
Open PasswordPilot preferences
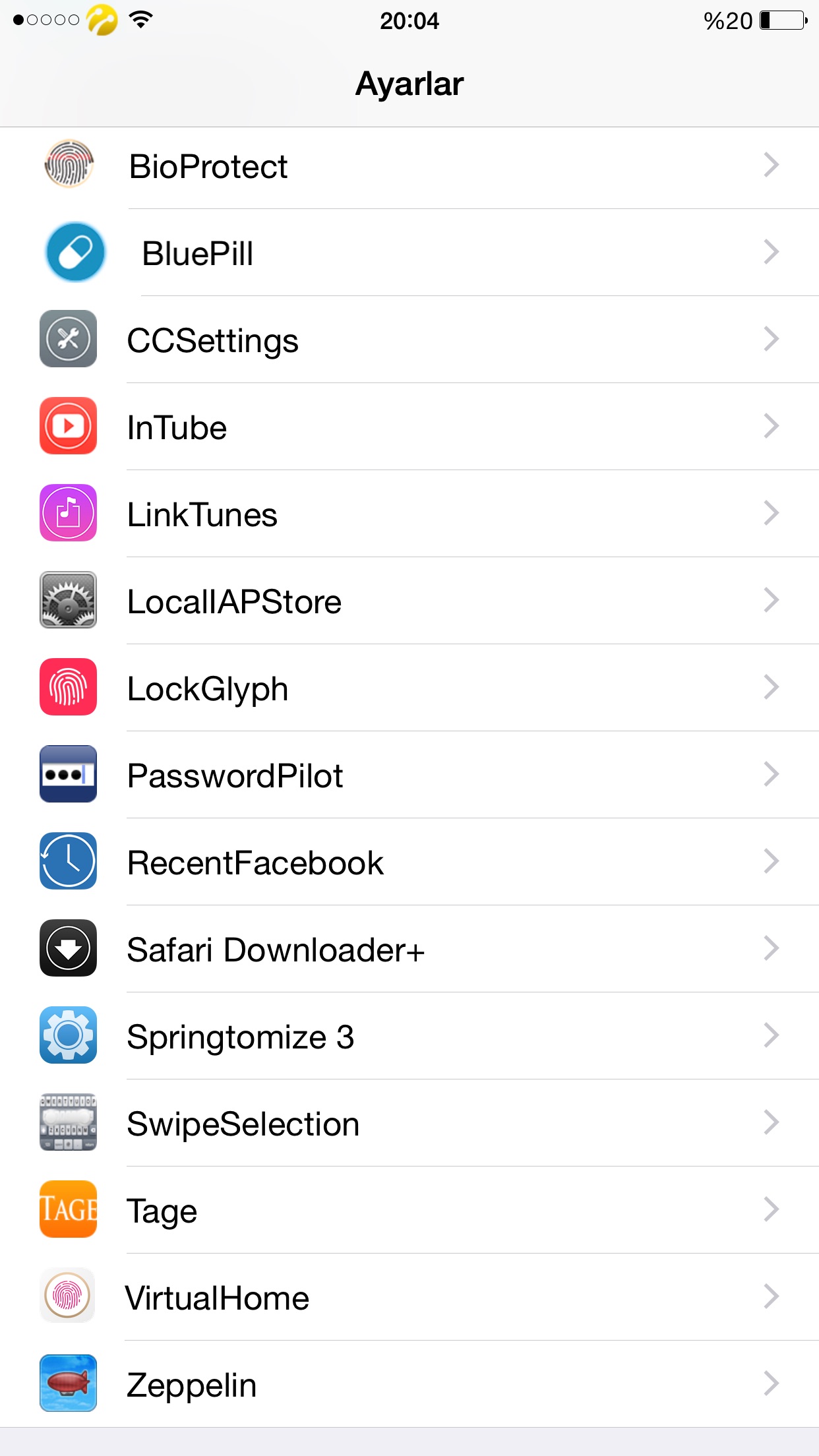[x=409, y=775]
